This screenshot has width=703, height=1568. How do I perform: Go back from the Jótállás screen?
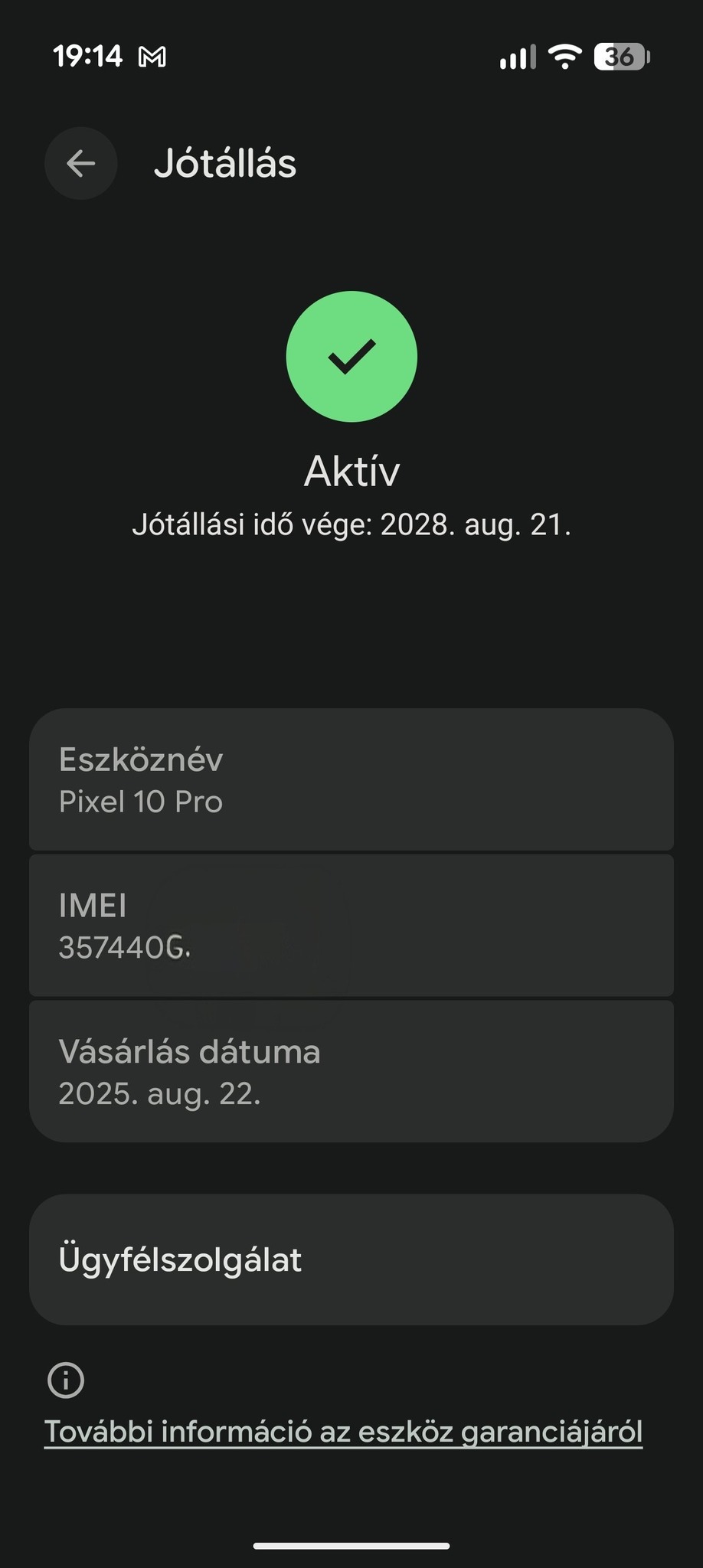click(80, 163)
